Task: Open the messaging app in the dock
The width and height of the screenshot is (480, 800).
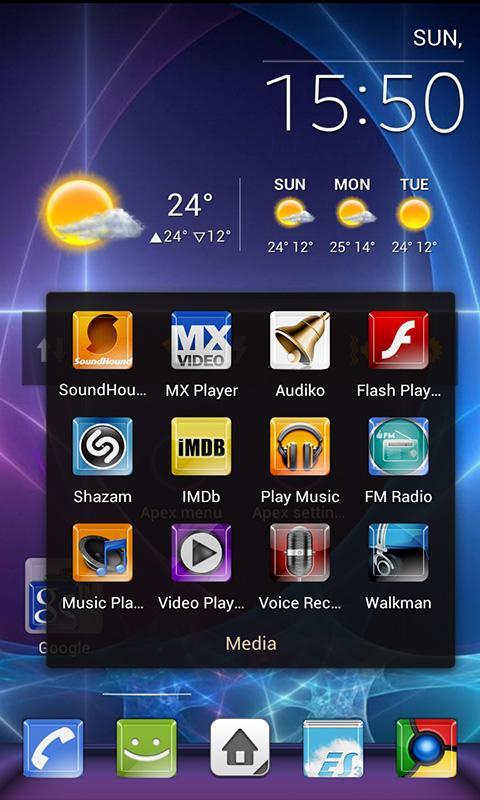Action: coord(146,748)
